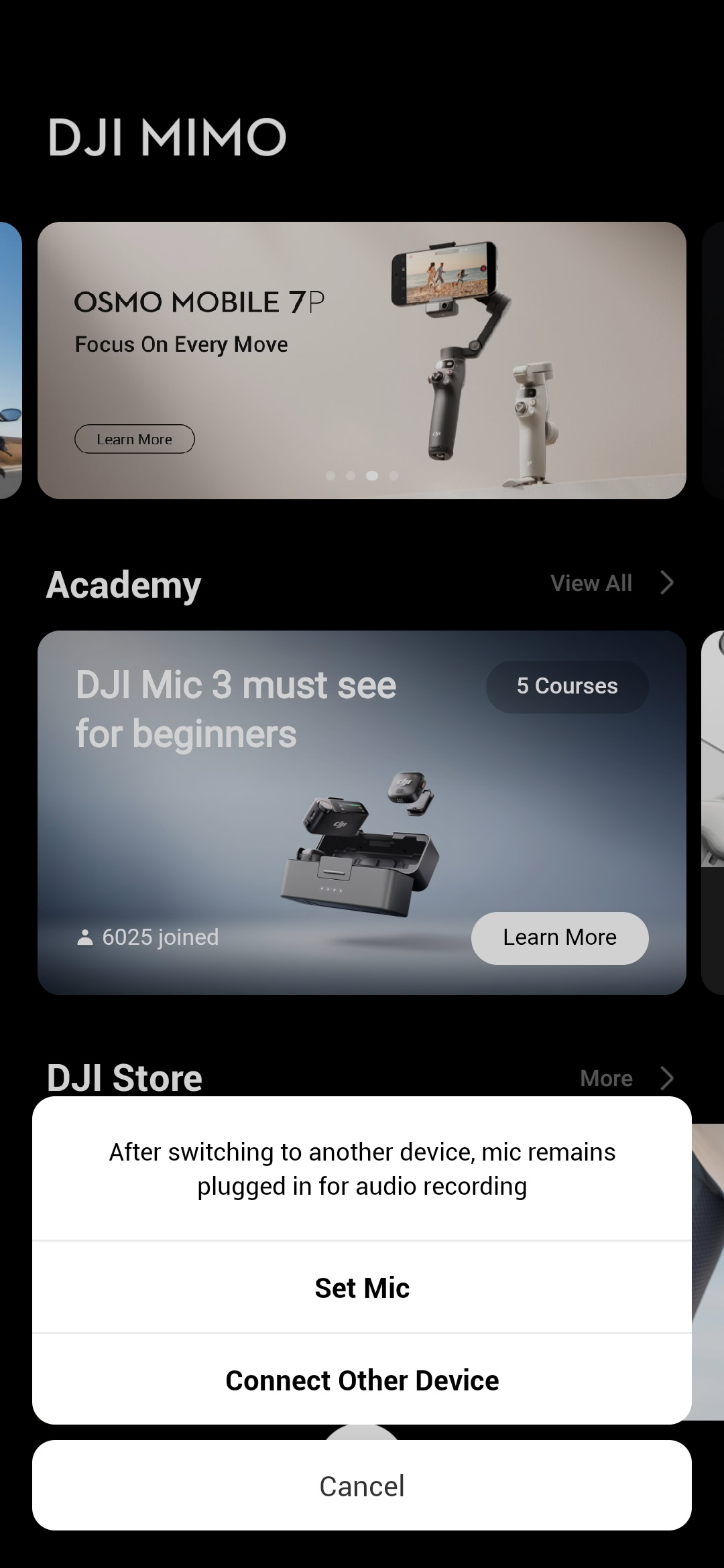The height and width of the screenshot is (1568, 724).
Task: Cancel the device switching dialog
Action: (x=362, y=1486)
